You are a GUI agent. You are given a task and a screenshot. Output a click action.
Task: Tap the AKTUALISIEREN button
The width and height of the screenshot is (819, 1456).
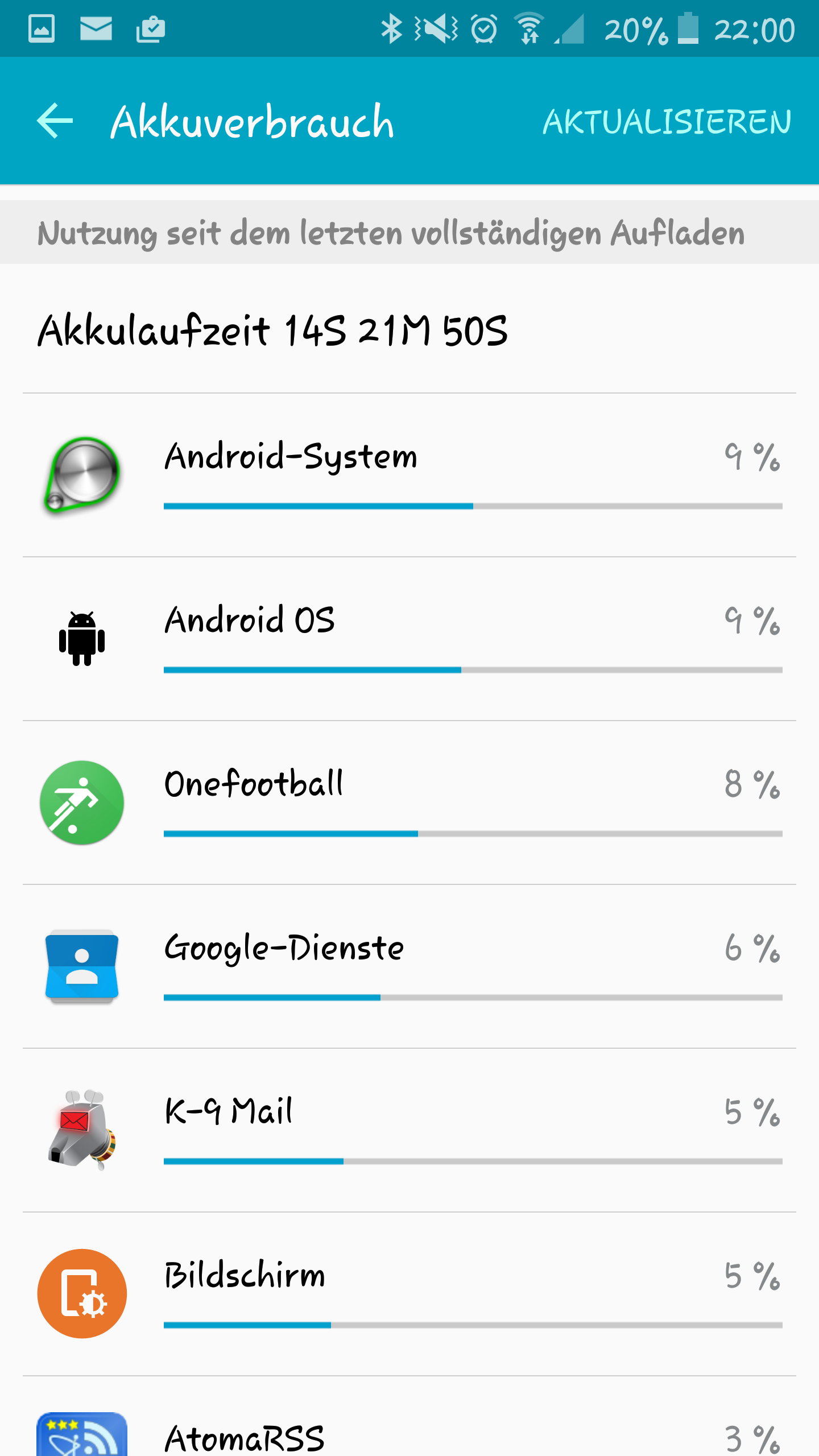click(667, 122)
